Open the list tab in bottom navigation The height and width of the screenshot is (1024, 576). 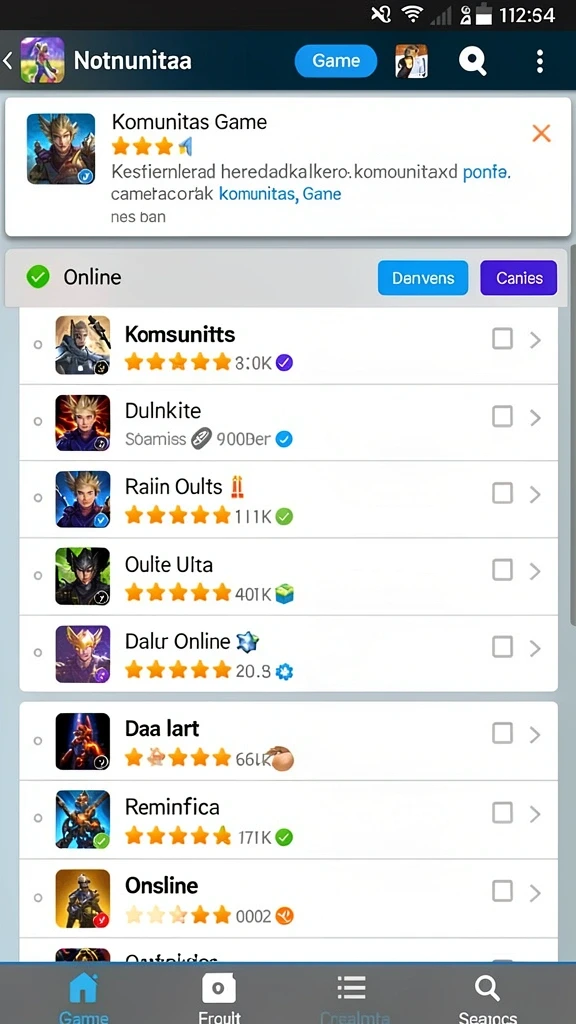[x=351, y=996]
